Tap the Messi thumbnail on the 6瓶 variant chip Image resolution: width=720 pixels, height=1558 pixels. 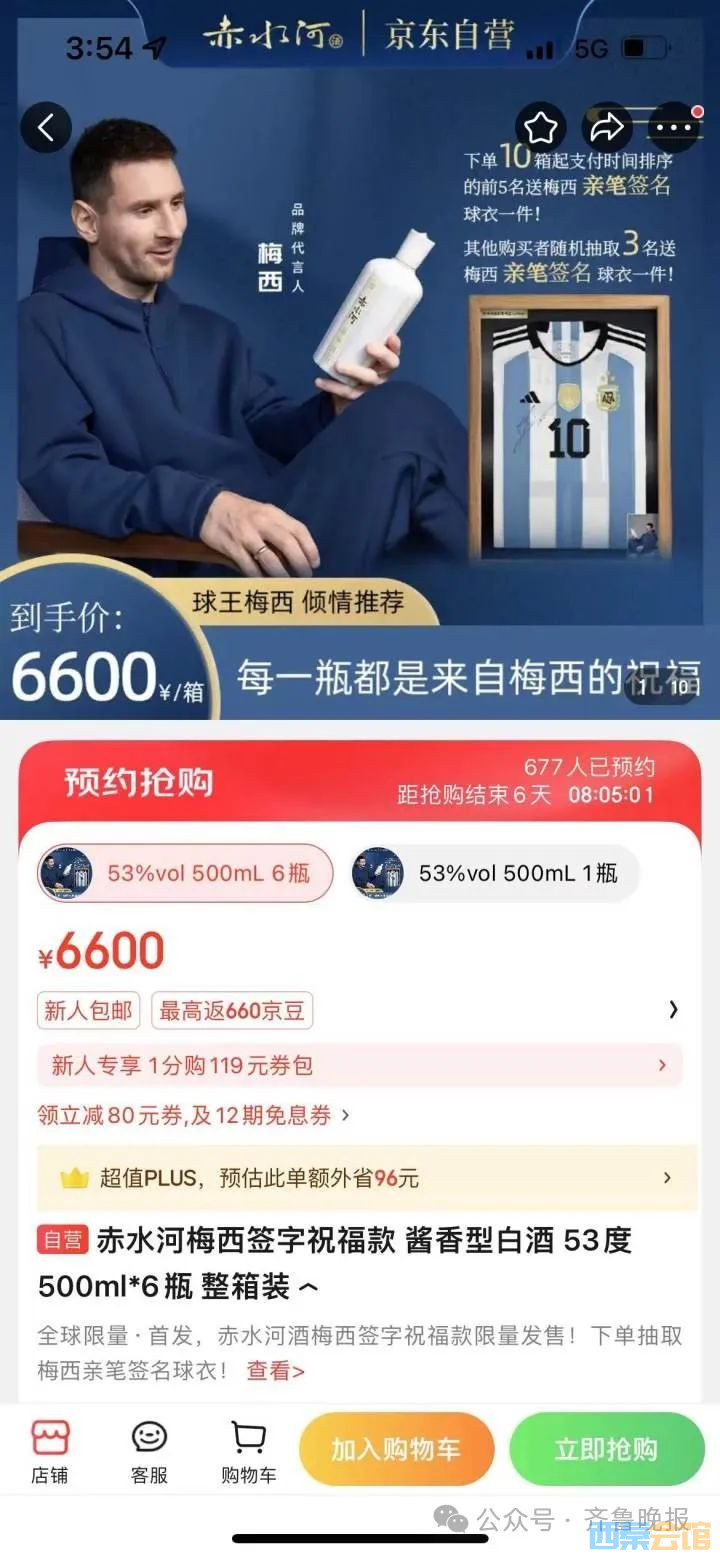[x=68, y=872]
